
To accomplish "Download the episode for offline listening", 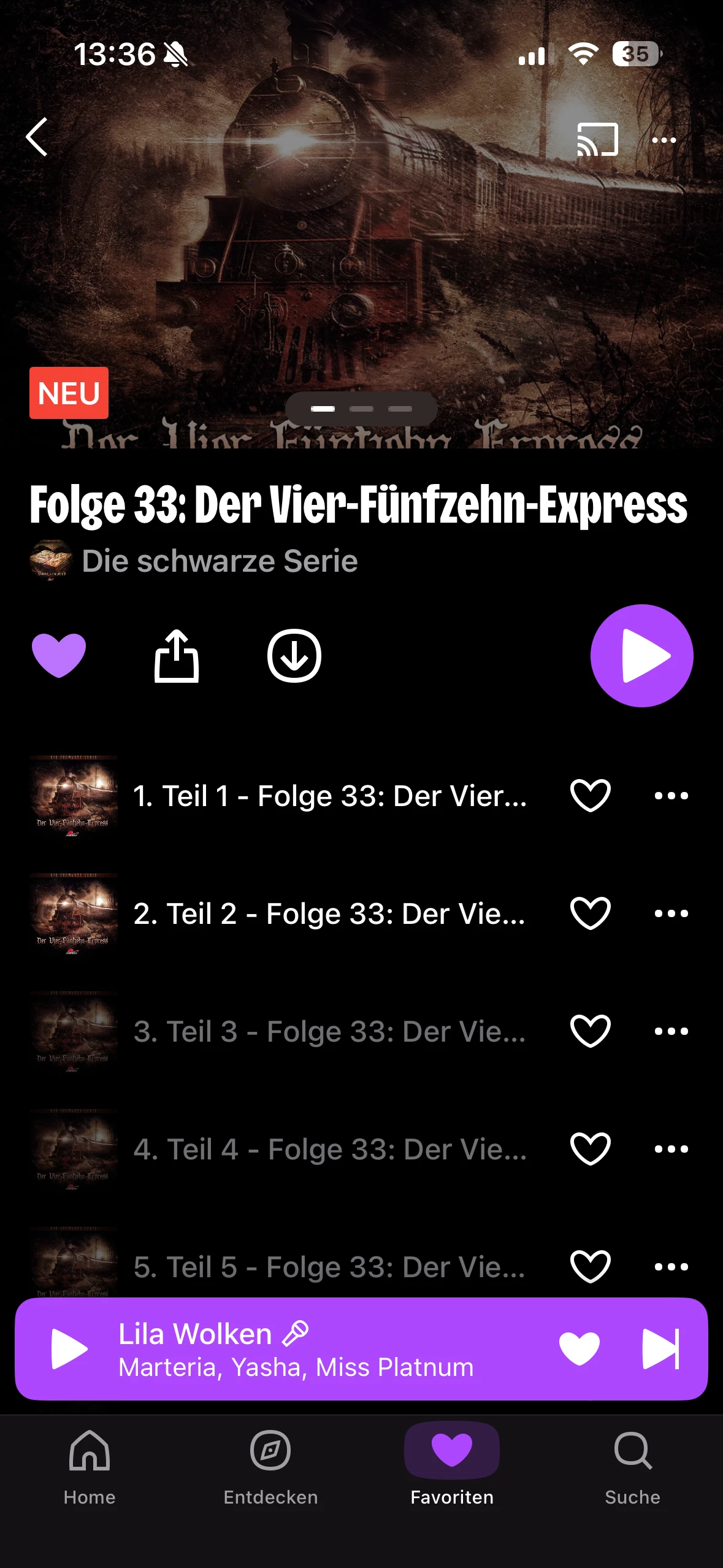I will [294, 656].
